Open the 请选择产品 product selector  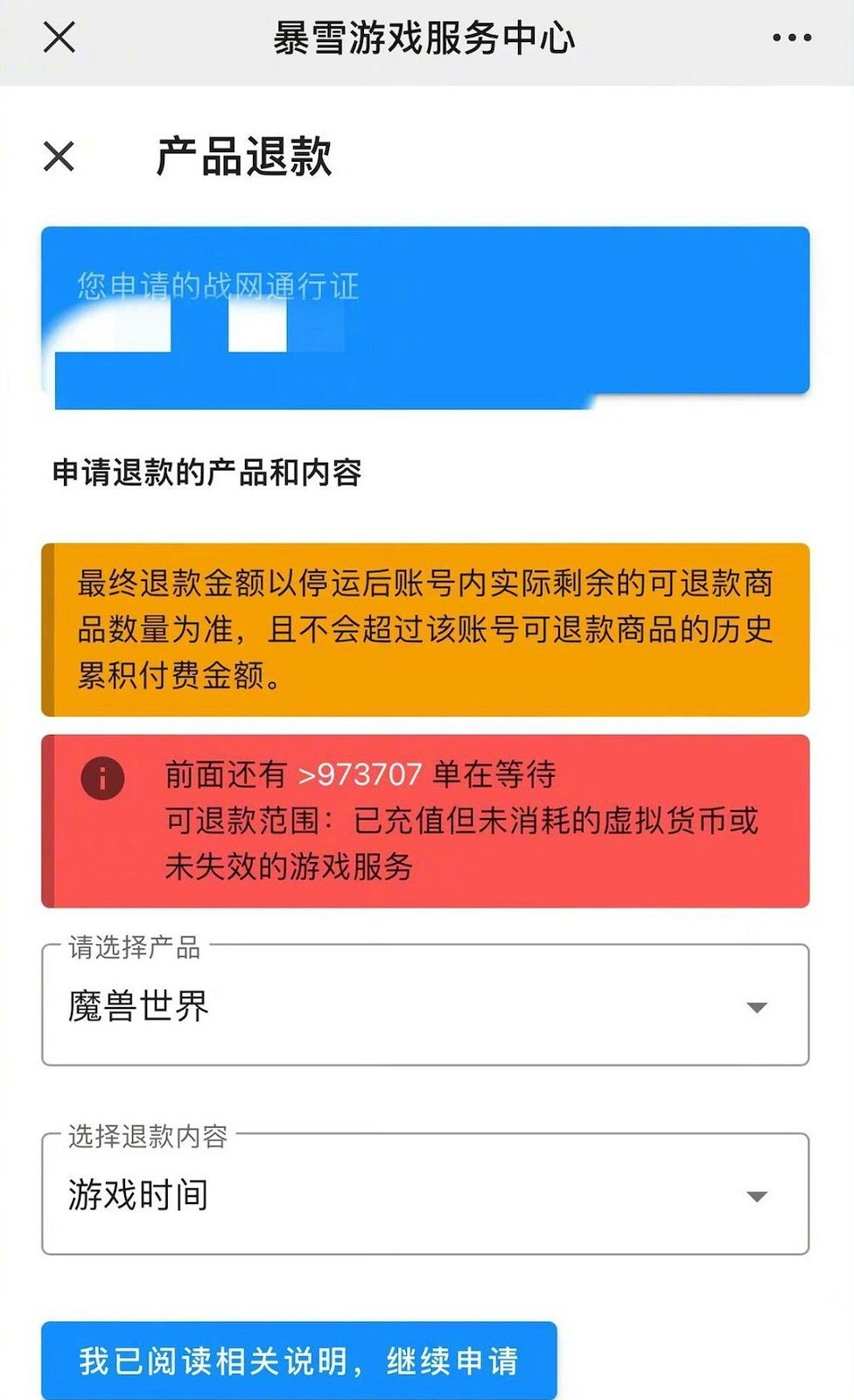pyautogui.click(x=427, y=1006)
